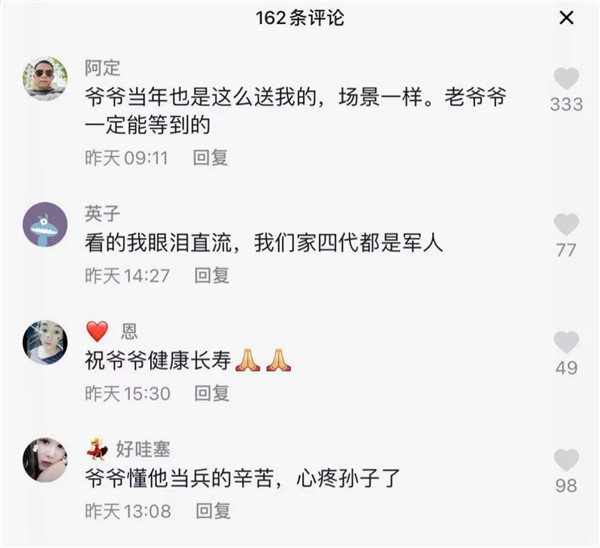Screen dimensions: 600x548
Task: Close the comments panel
Action: 567,18
